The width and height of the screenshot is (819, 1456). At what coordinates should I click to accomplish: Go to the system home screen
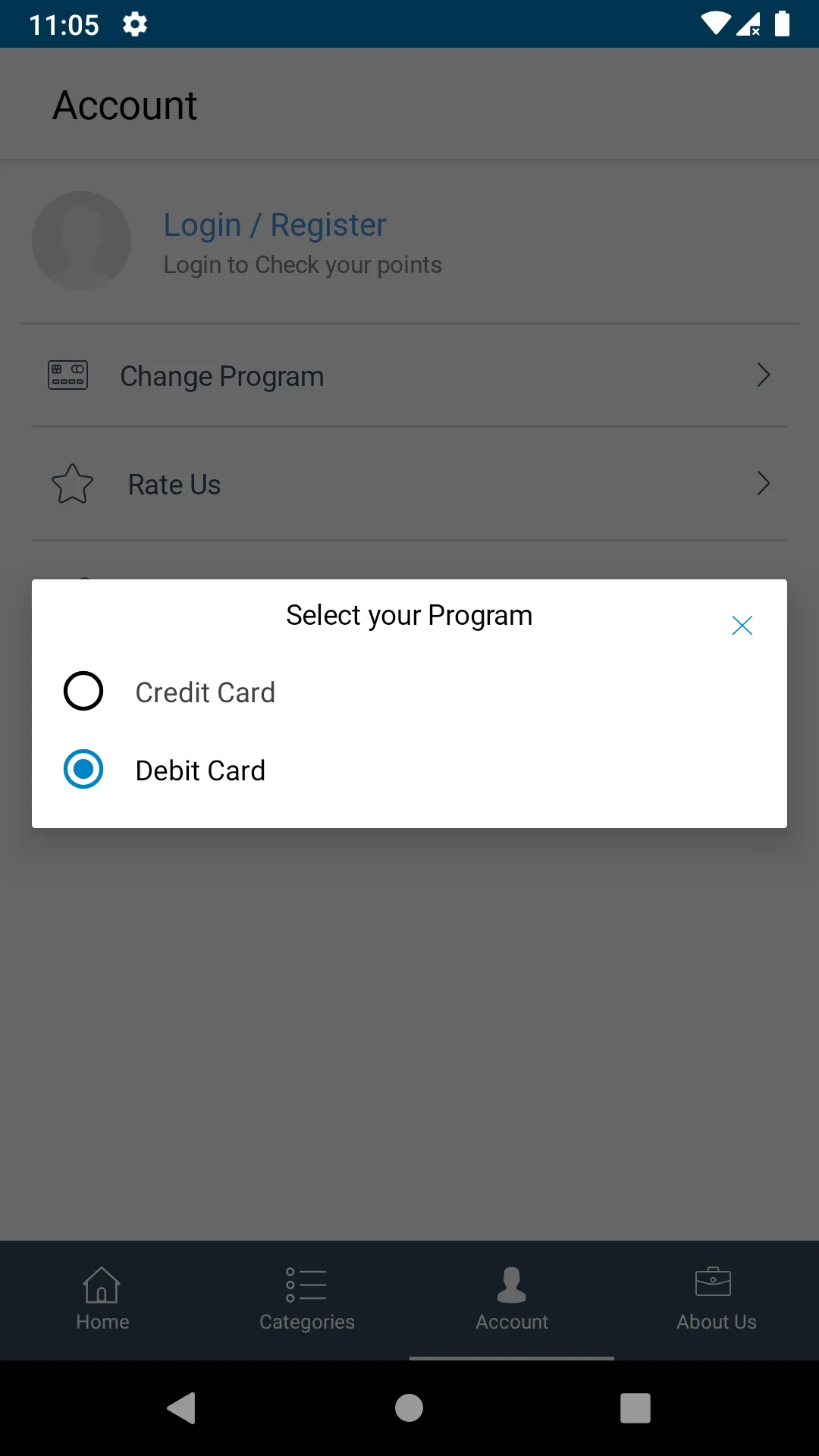409,1408
